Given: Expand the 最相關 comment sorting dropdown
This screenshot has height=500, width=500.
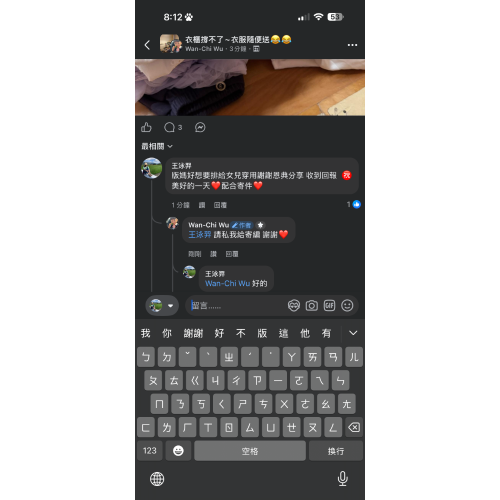Looking at the screenshot, I should point(157,146).
